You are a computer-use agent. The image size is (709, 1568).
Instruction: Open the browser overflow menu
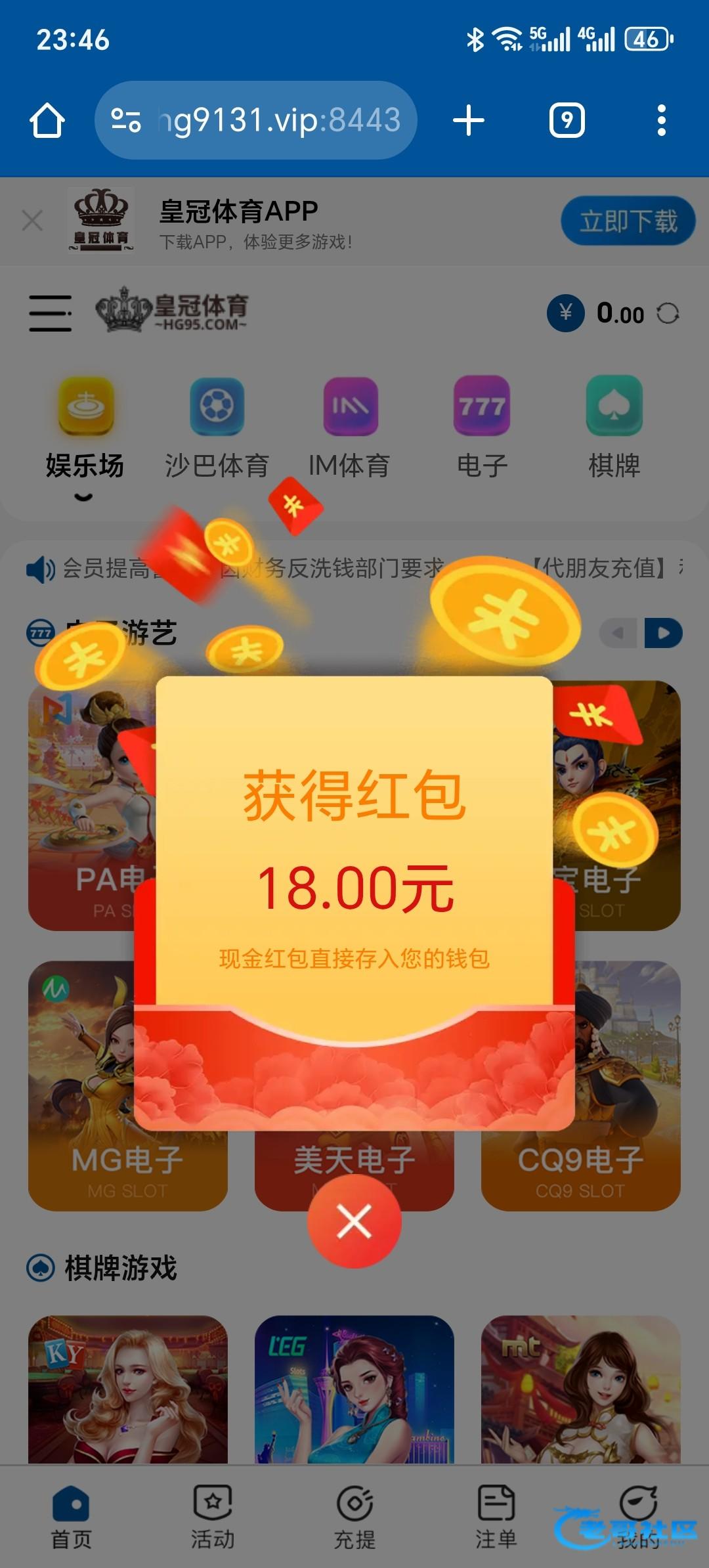661,121
